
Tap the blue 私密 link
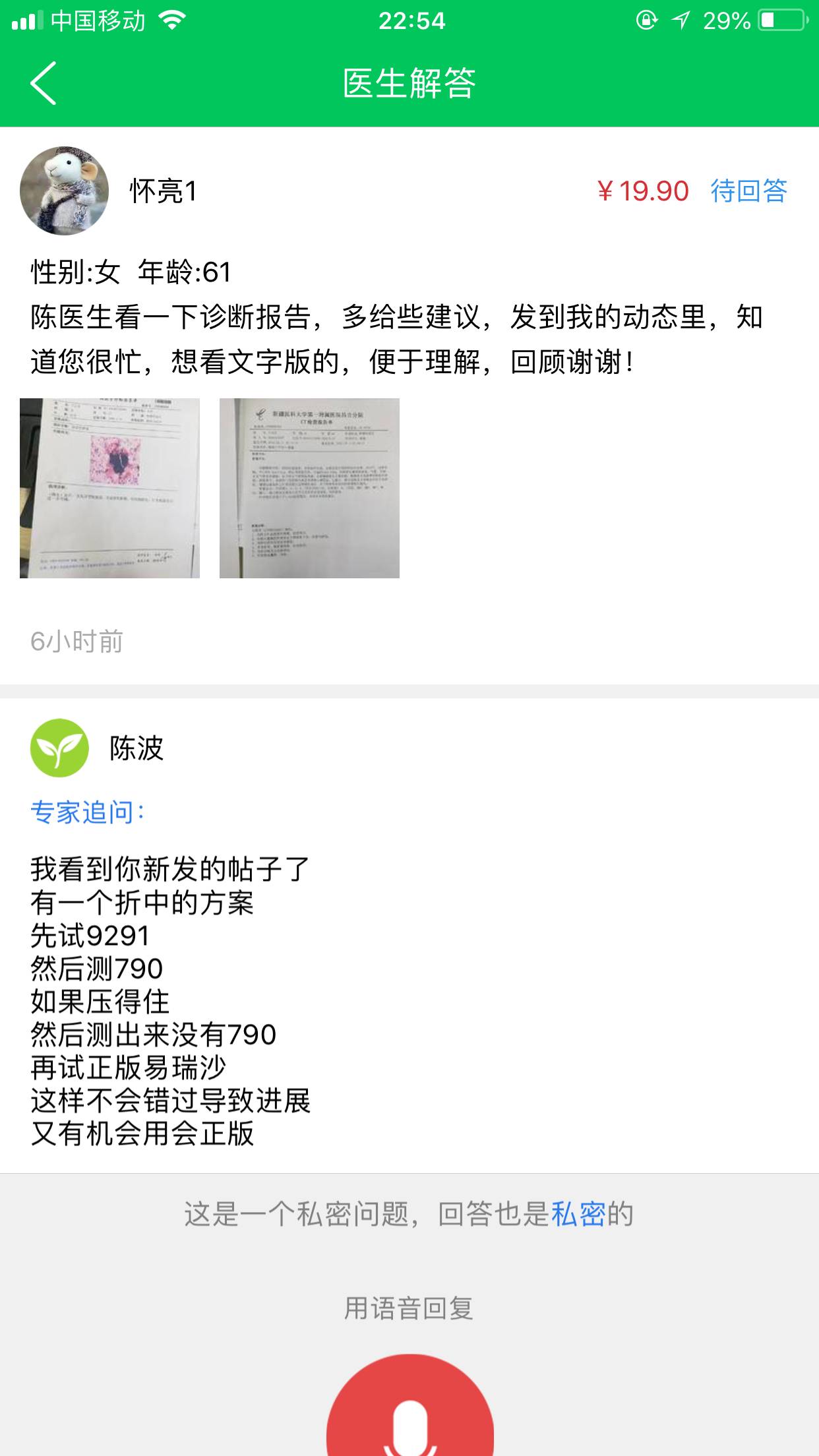coord(578,1214)
